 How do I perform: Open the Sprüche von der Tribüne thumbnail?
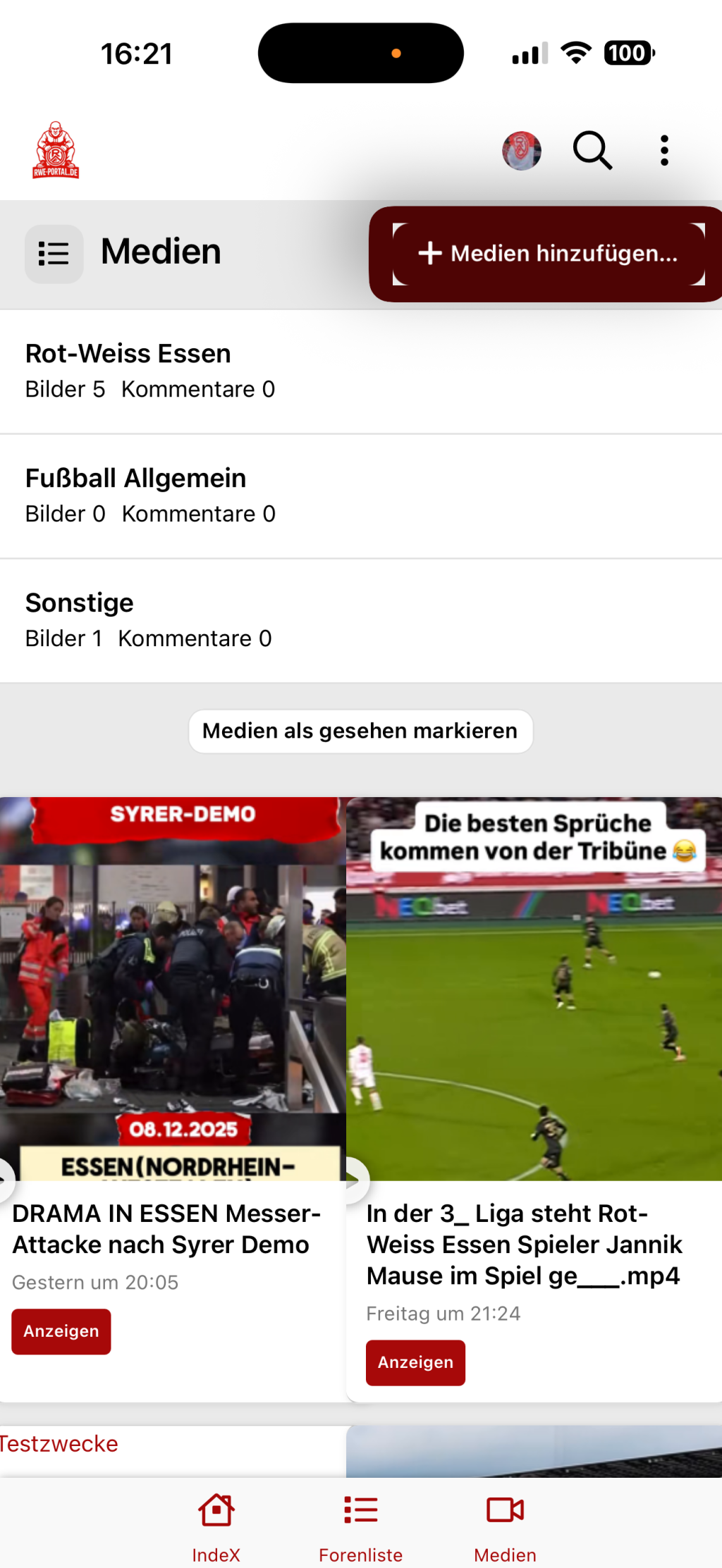534,988
